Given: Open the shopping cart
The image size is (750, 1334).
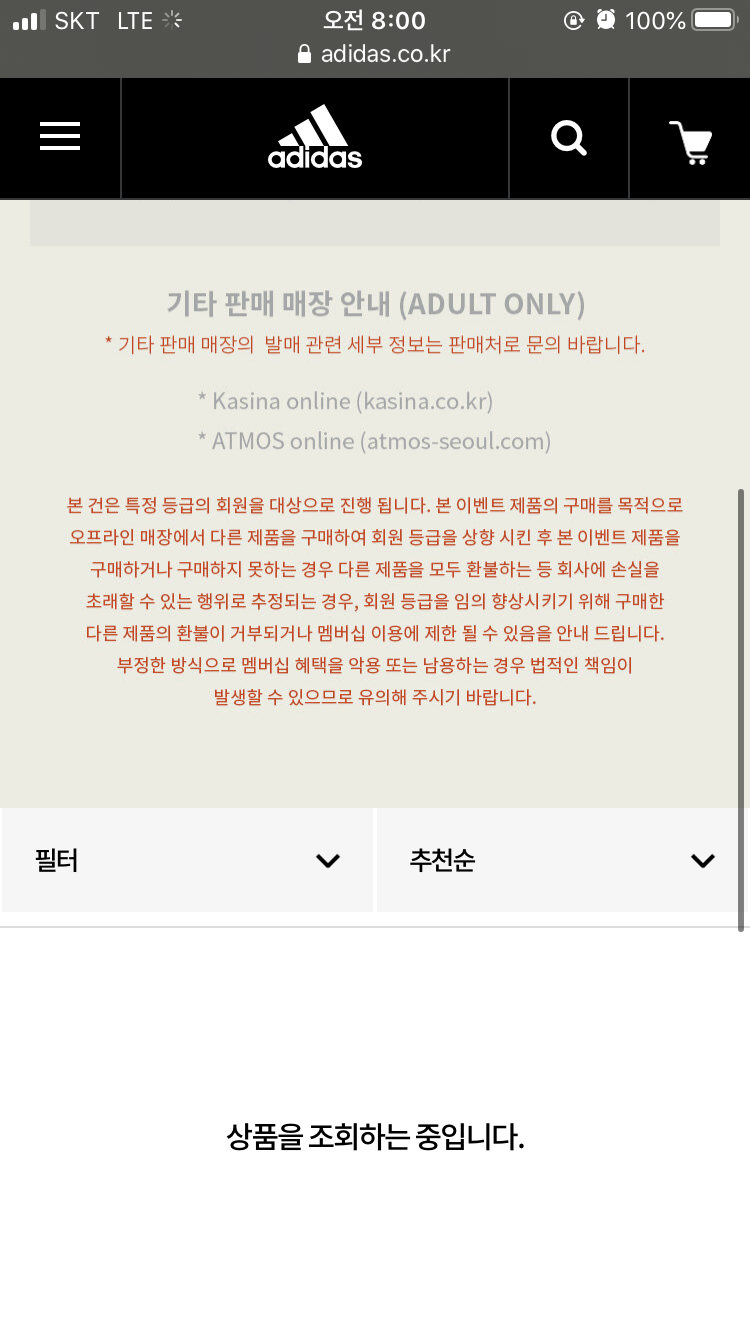Looking at the screenshot, I should click(x=690, y=140).
